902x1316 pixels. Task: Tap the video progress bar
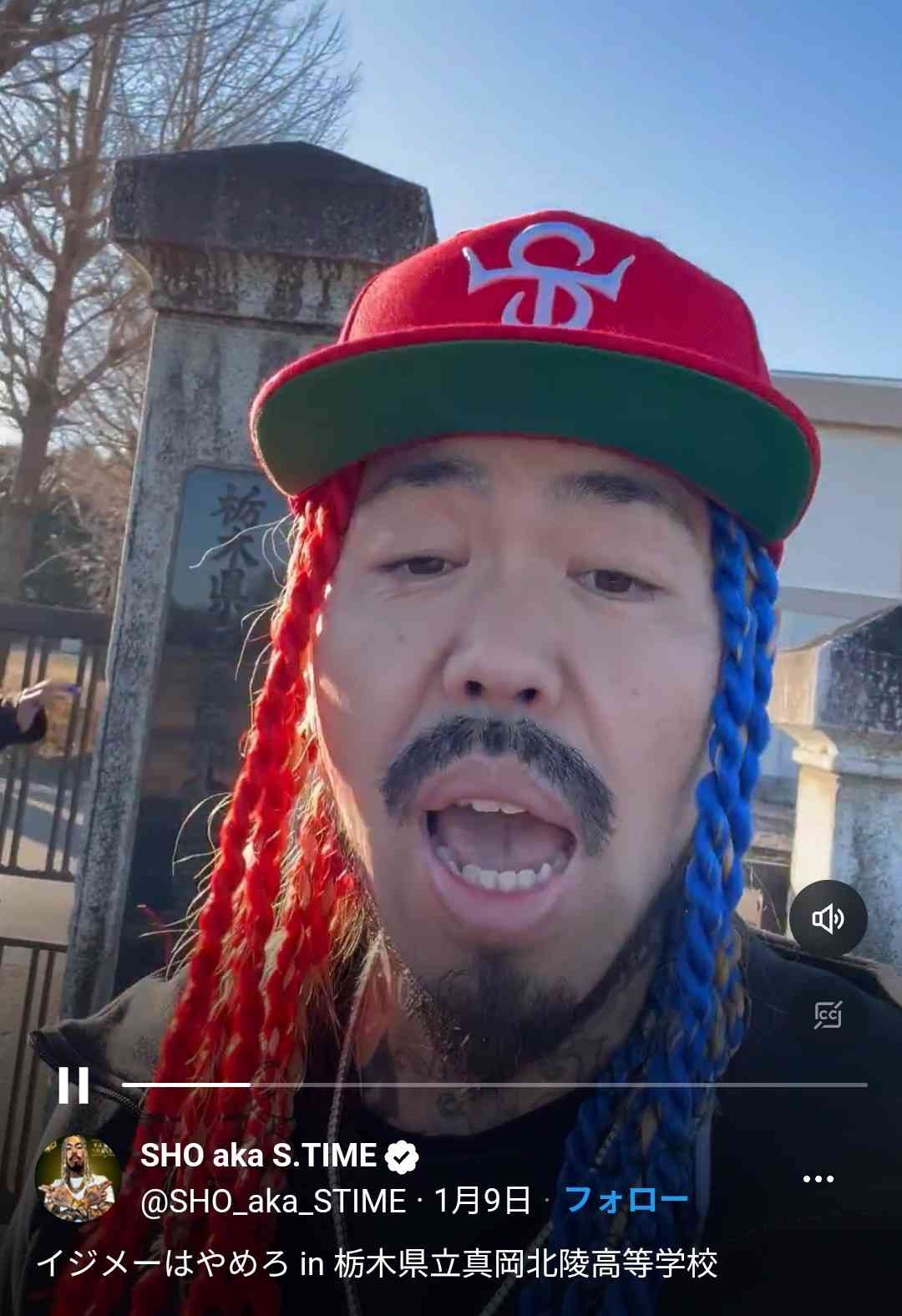pos(494,1085)
